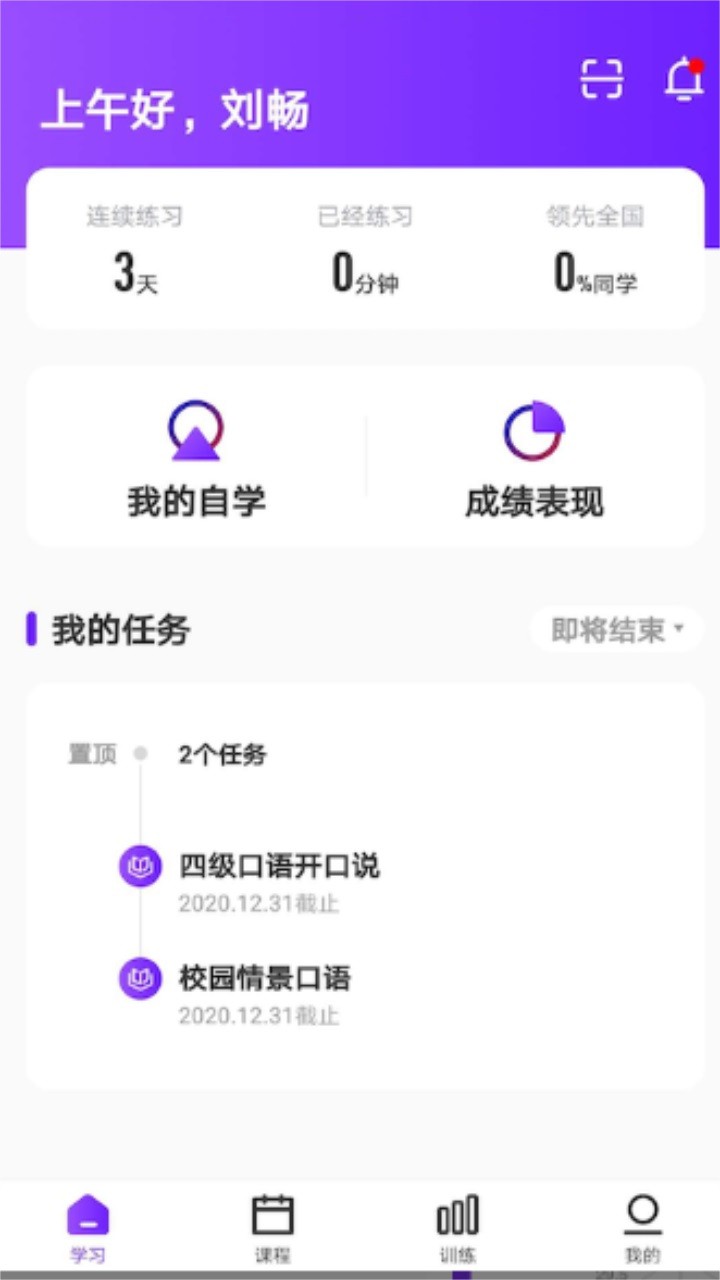Open the 我的 profile tab
The image size is (720, 1280).
click(x=642, y=1228)
